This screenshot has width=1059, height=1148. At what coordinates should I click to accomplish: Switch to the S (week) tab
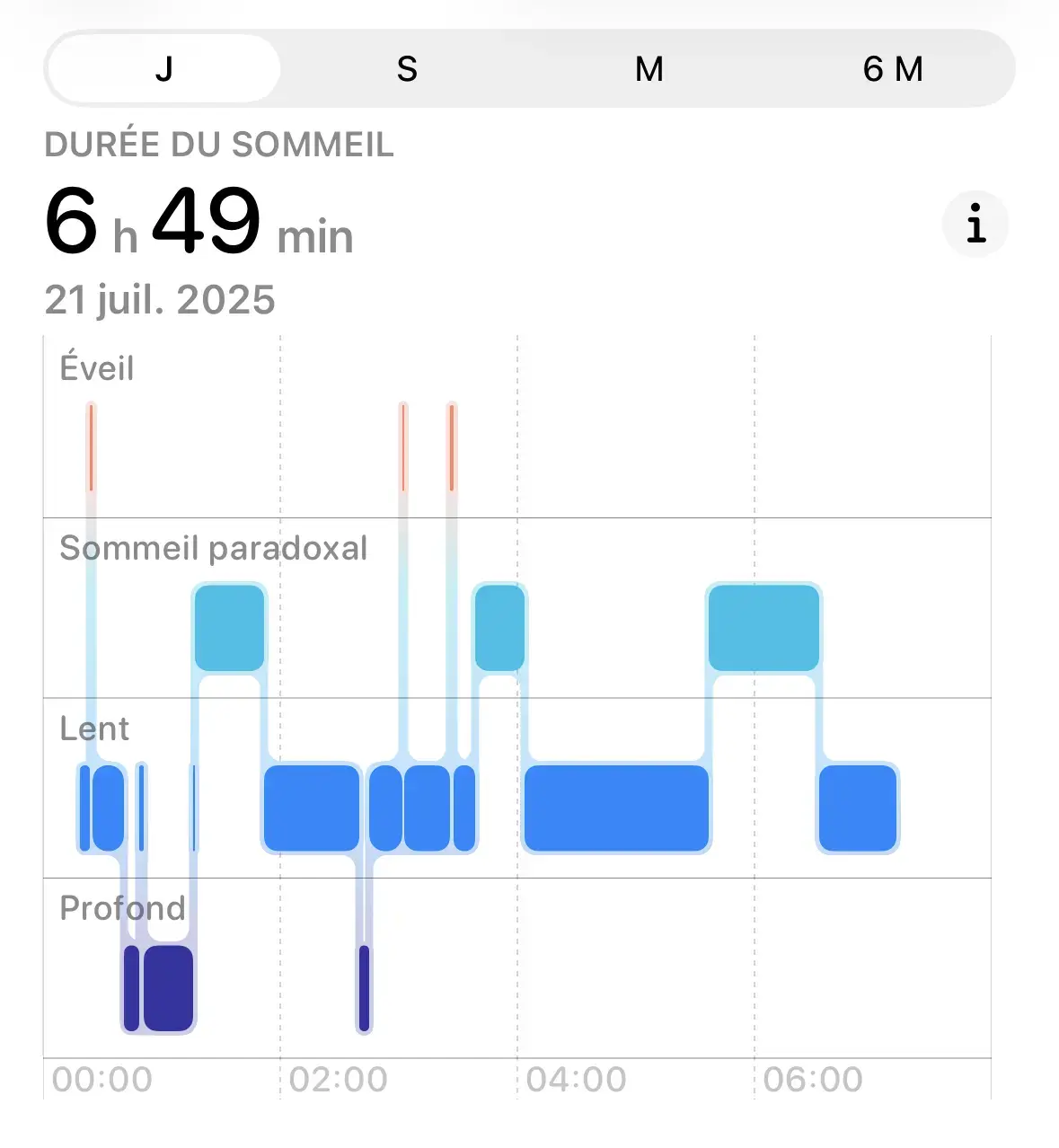406,68
